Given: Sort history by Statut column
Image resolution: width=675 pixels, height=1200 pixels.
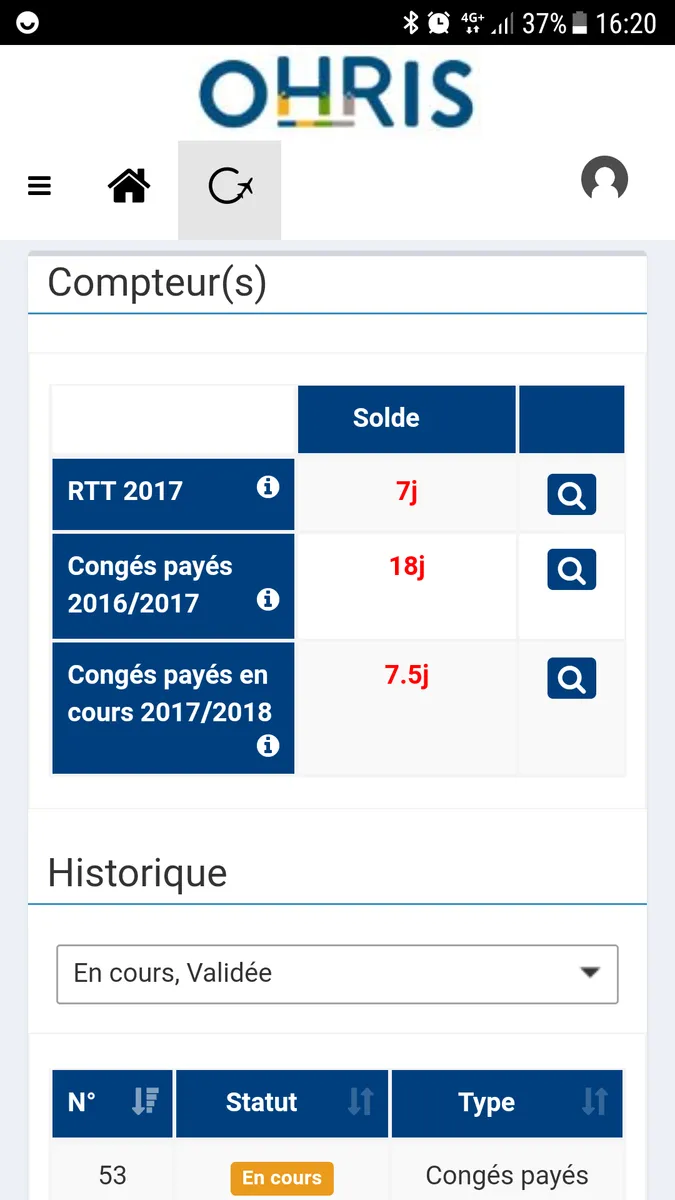Looking at the screenshot, I should [x=360, y=1102].
